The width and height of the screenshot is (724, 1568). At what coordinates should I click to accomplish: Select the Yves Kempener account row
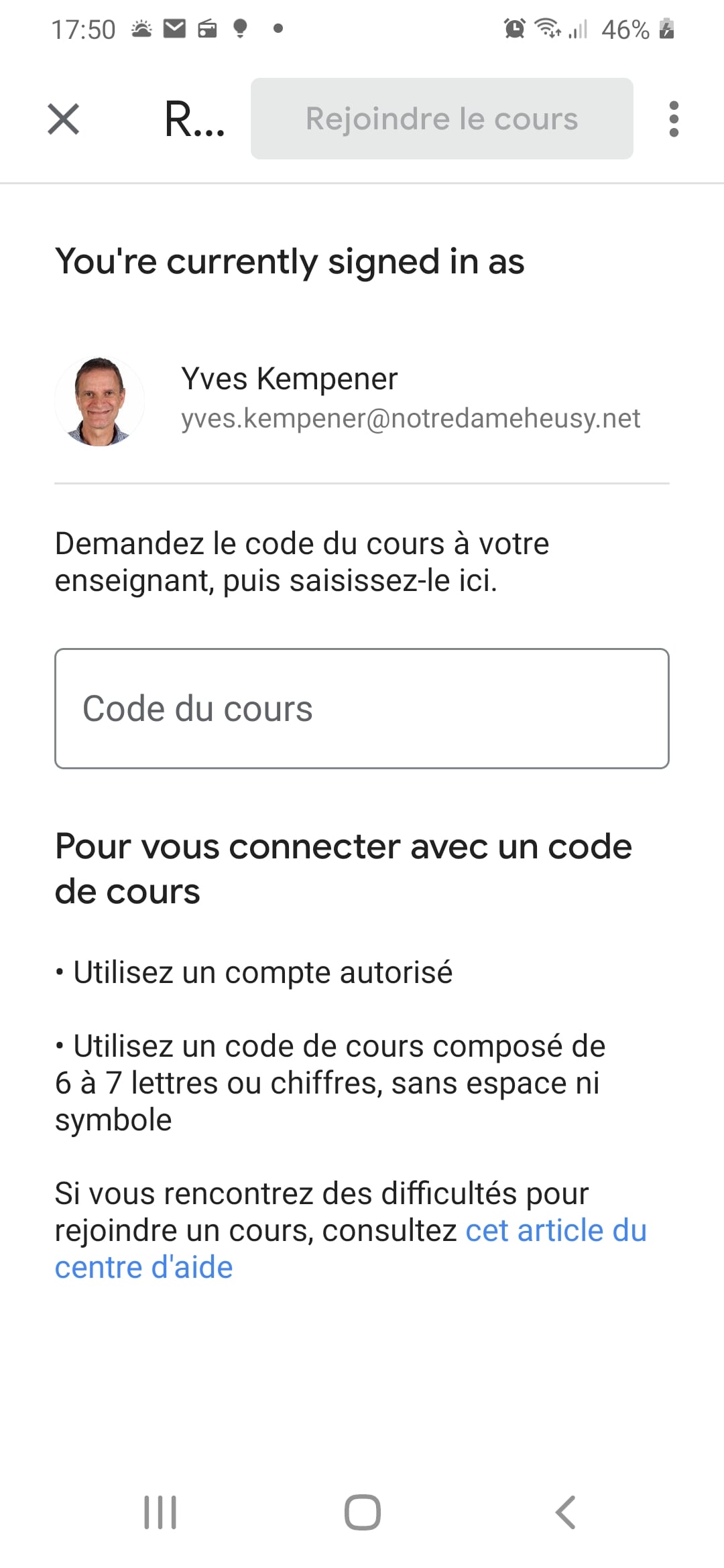point(362,401)
